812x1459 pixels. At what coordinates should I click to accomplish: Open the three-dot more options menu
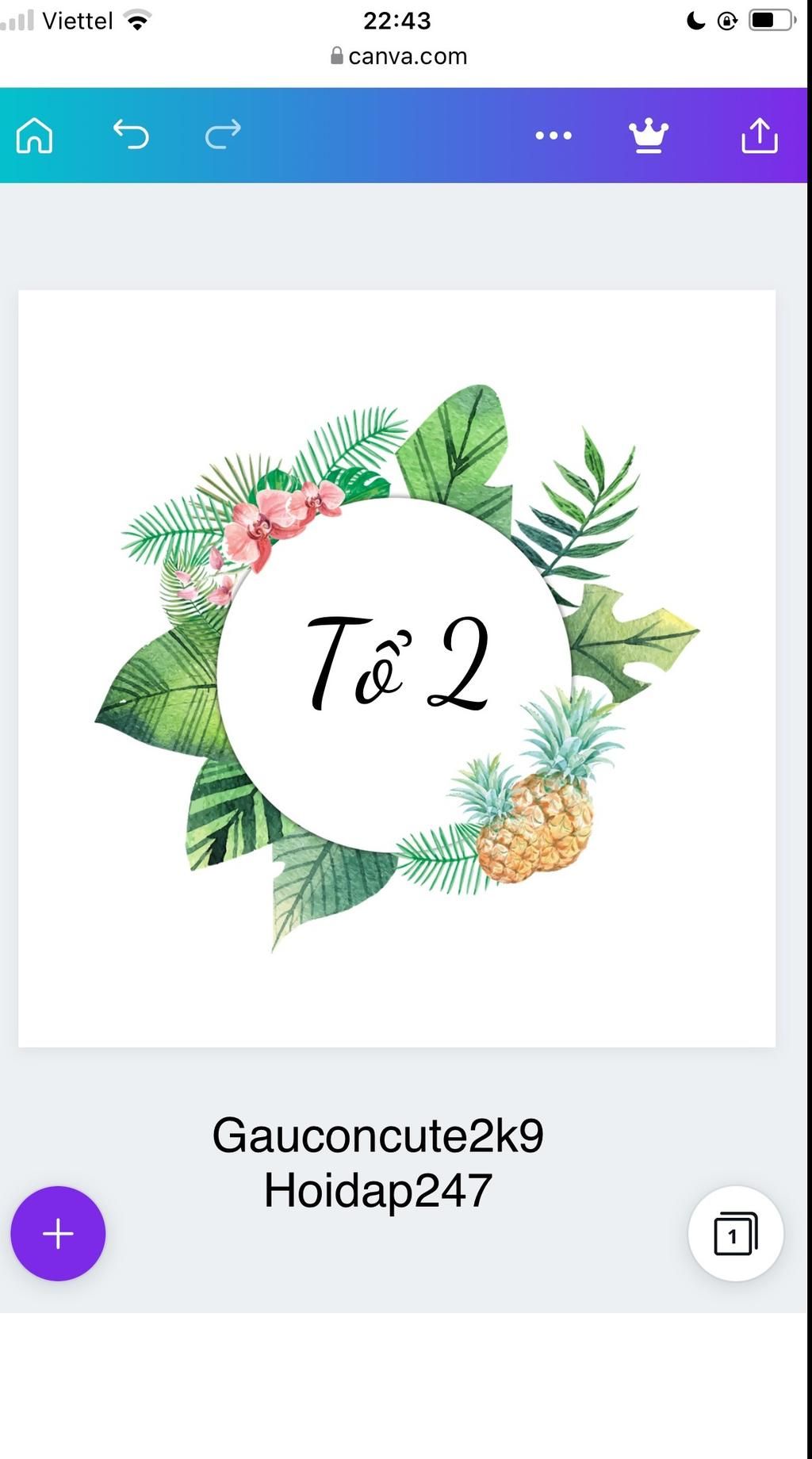(x=553, y=136)
